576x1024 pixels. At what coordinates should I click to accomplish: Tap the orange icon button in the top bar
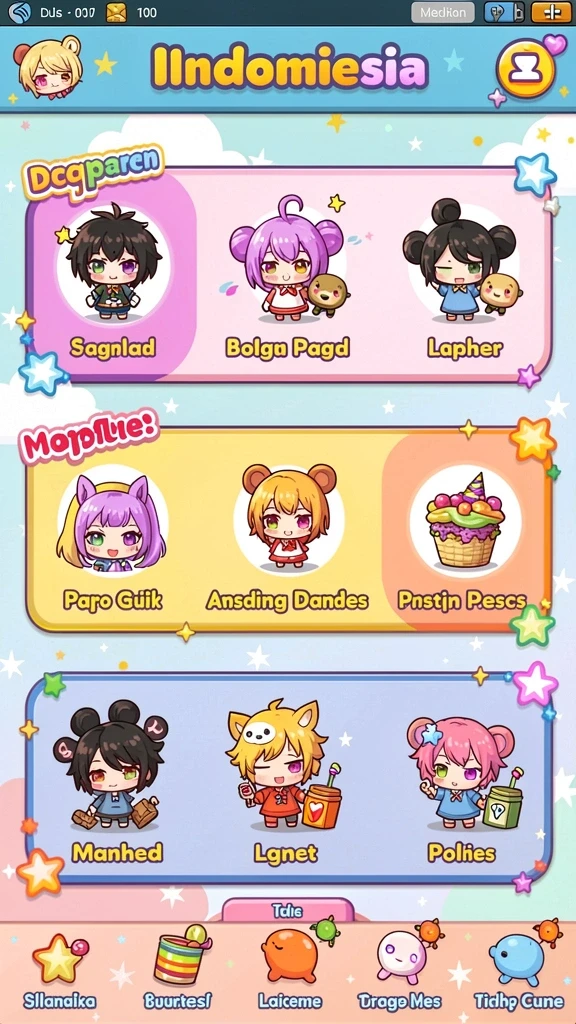551,12
